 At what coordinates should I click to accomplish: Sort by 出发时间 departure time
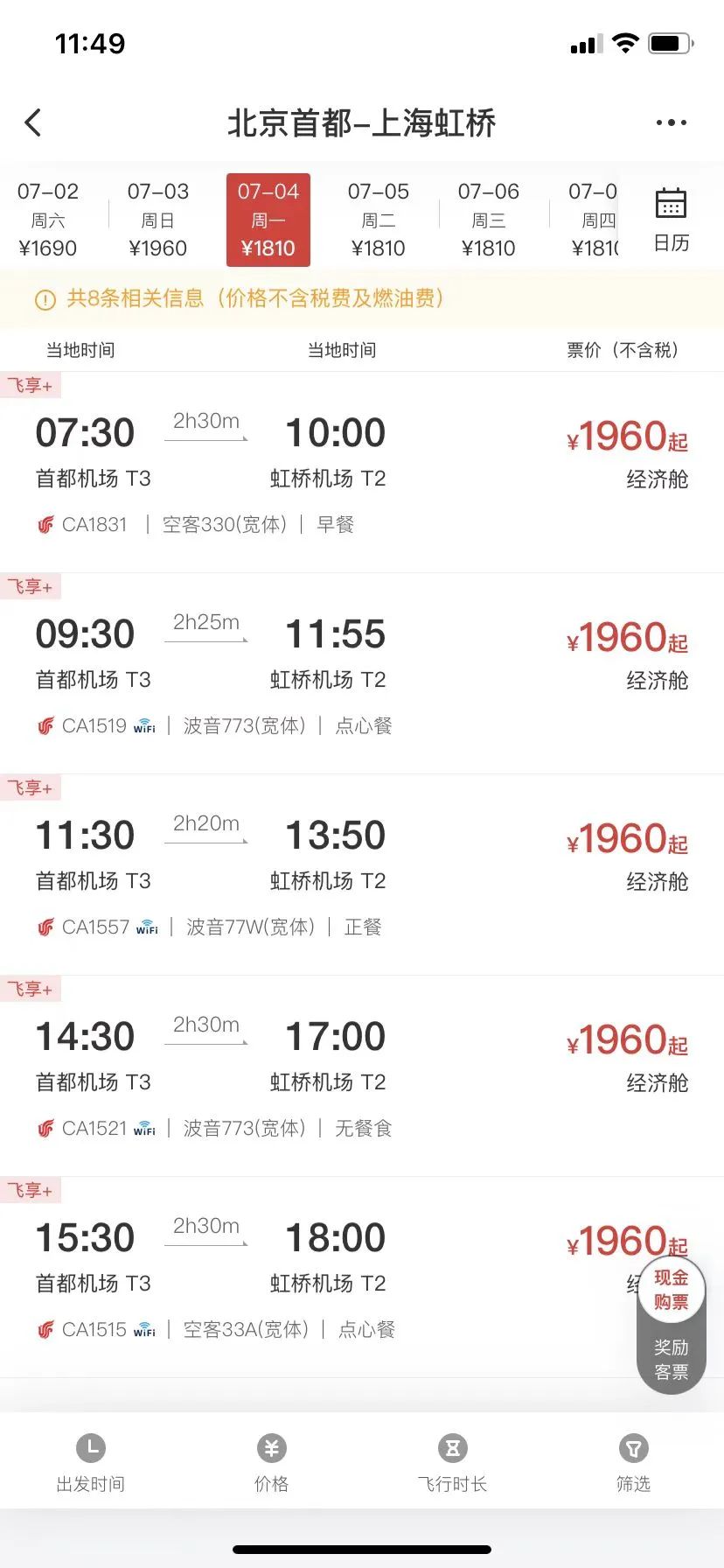click(x=91, y=1463)
